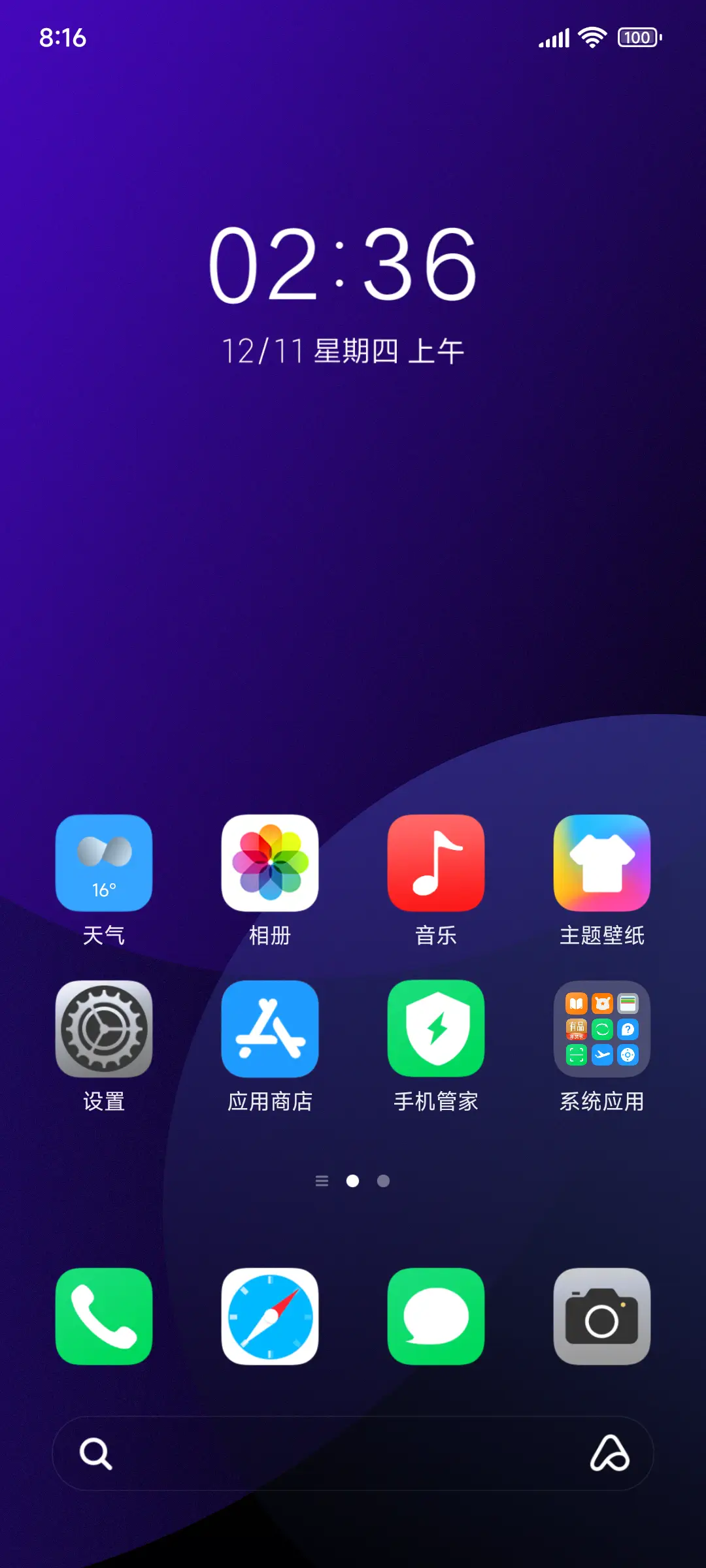Open 手机管家 security app

pyautogui.click(x=436, y=1029)
